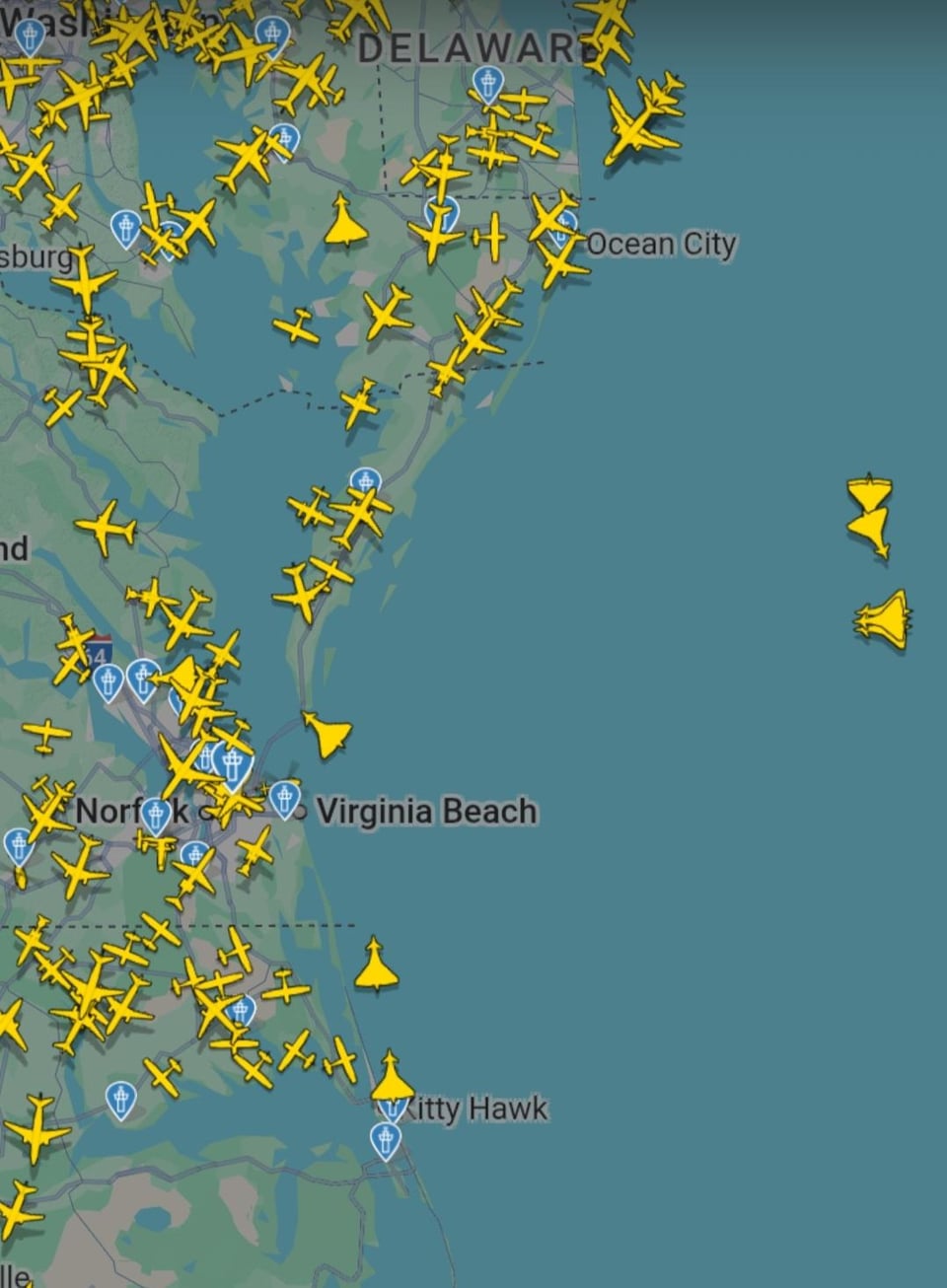Tap the isolated multi-engine aircraft far out over the ocean
Viewport: 947px width, 1288px height.
(x=882, y=621)
